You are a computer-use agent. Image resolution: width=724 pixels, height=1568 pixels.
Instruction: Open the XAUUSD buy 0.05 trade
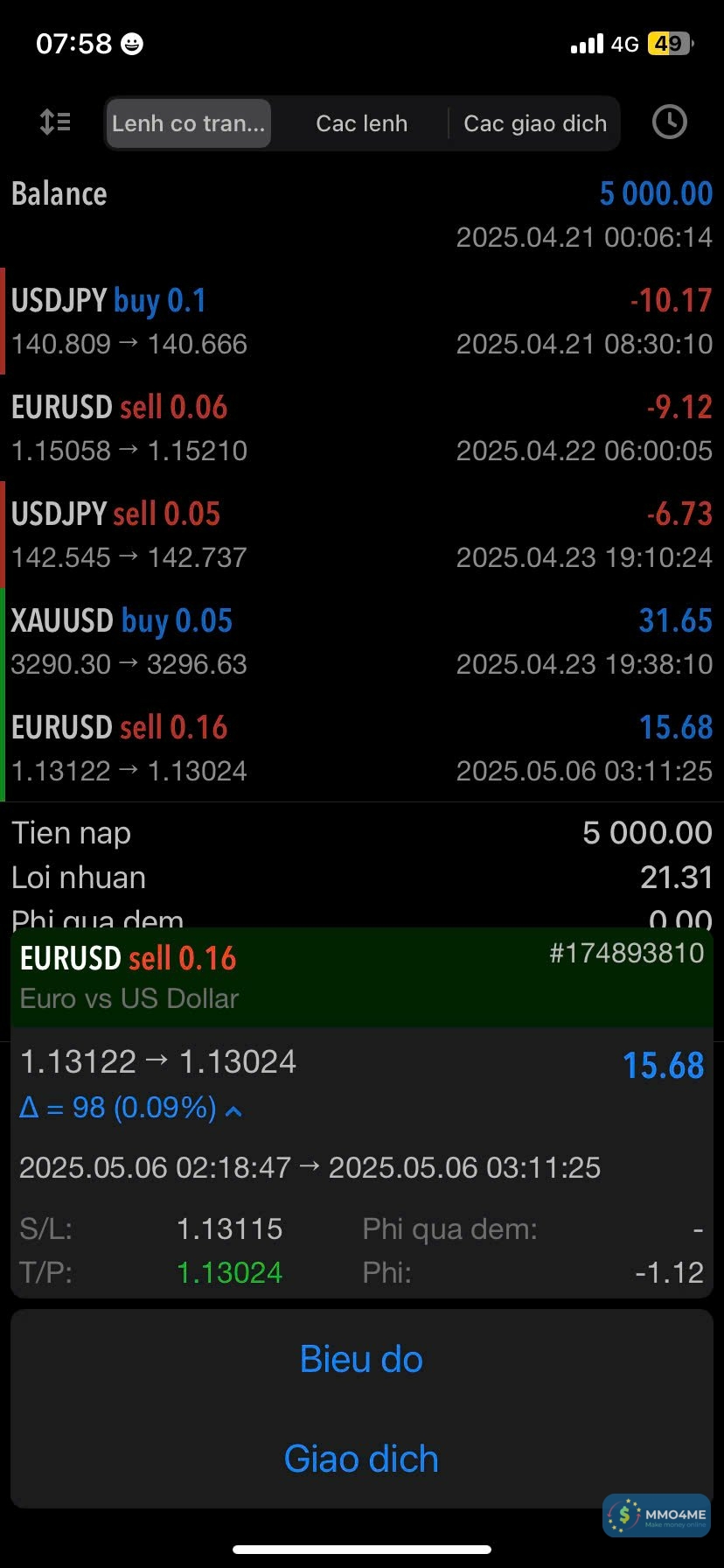click(x=362, y=641)
